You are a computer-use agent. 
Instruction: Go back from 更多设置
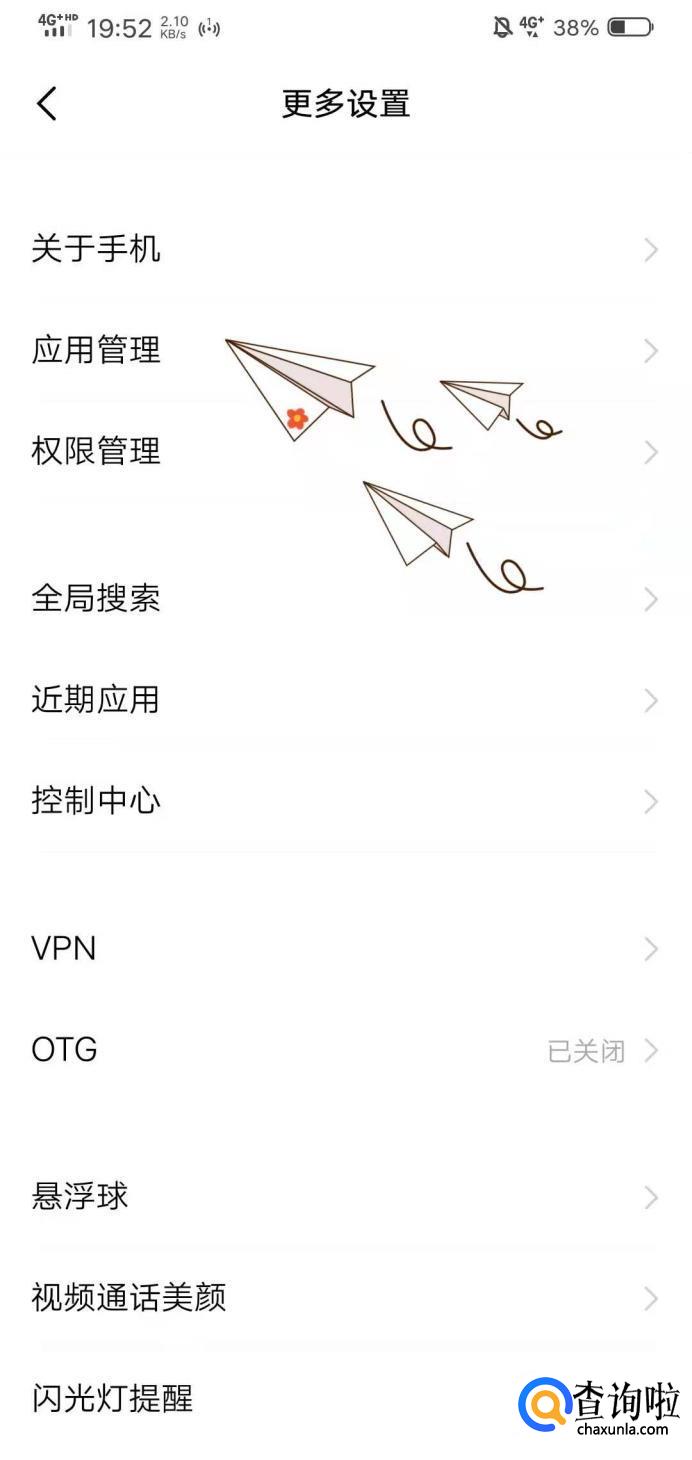coord(47,104)
